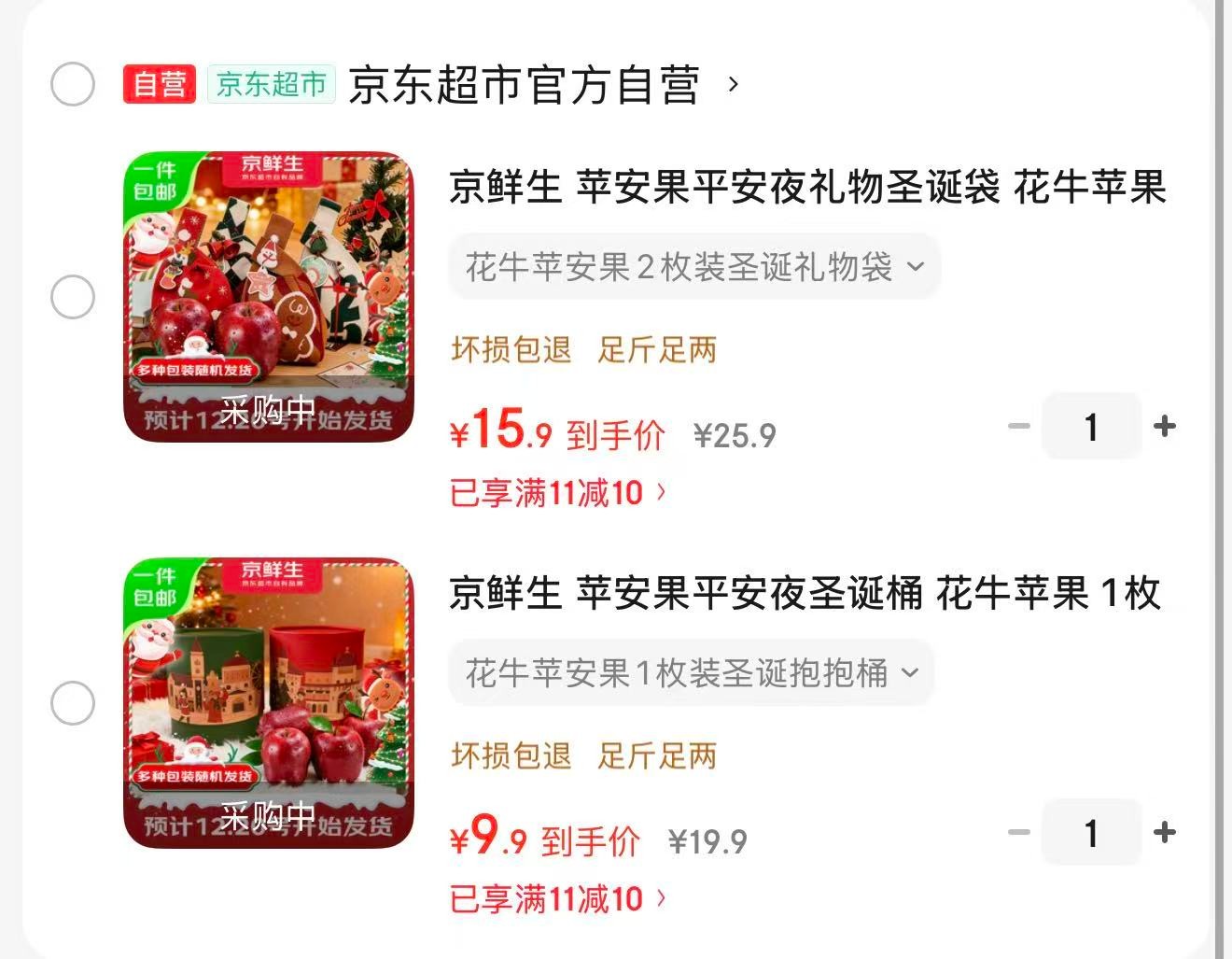Select the 圣诞袋 花牛苹果 item checkbox
The height and width of the screenshot is (959, 1232).
point(73,298)
